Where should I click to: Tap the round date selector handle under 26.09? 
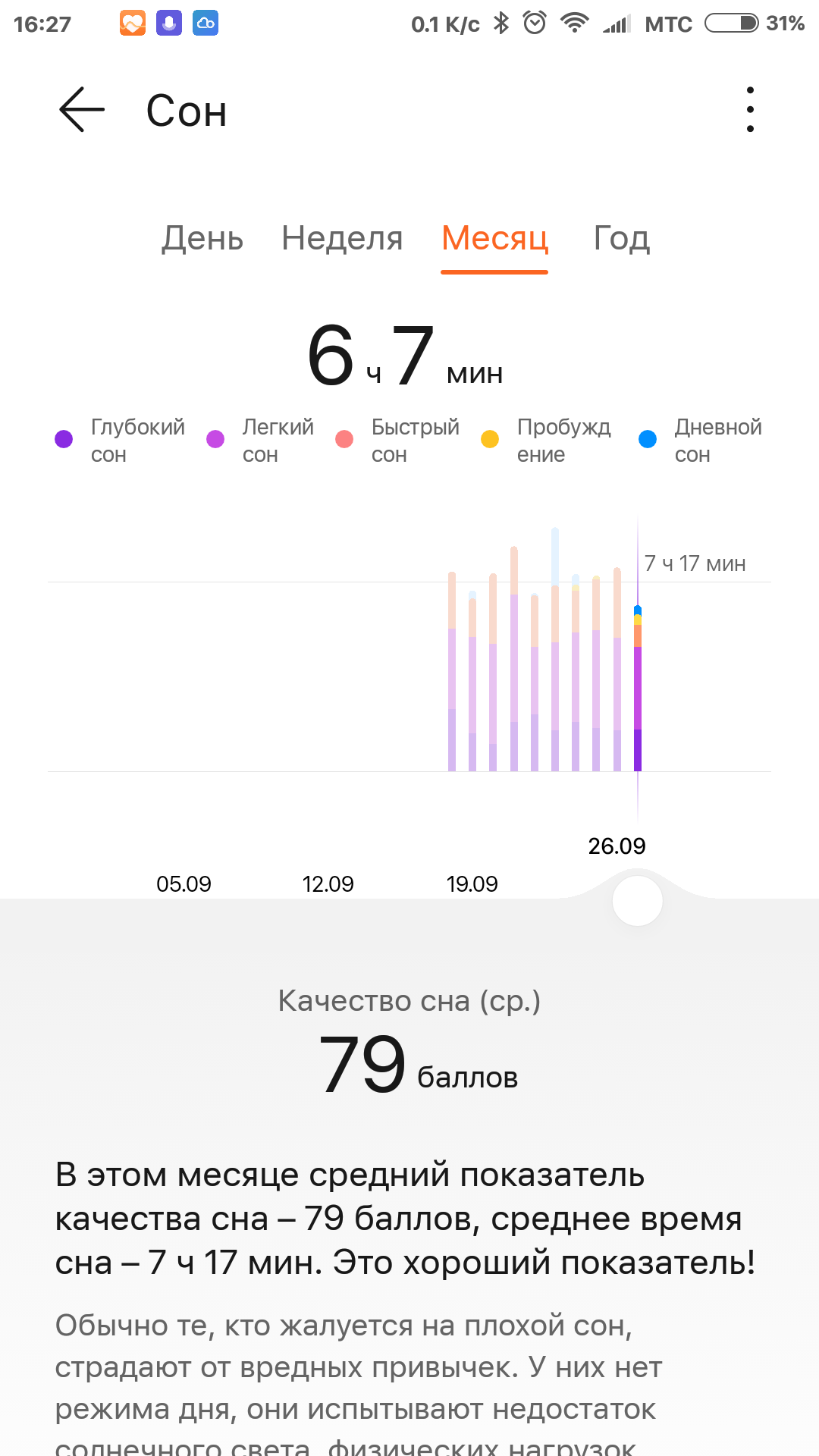638,901
